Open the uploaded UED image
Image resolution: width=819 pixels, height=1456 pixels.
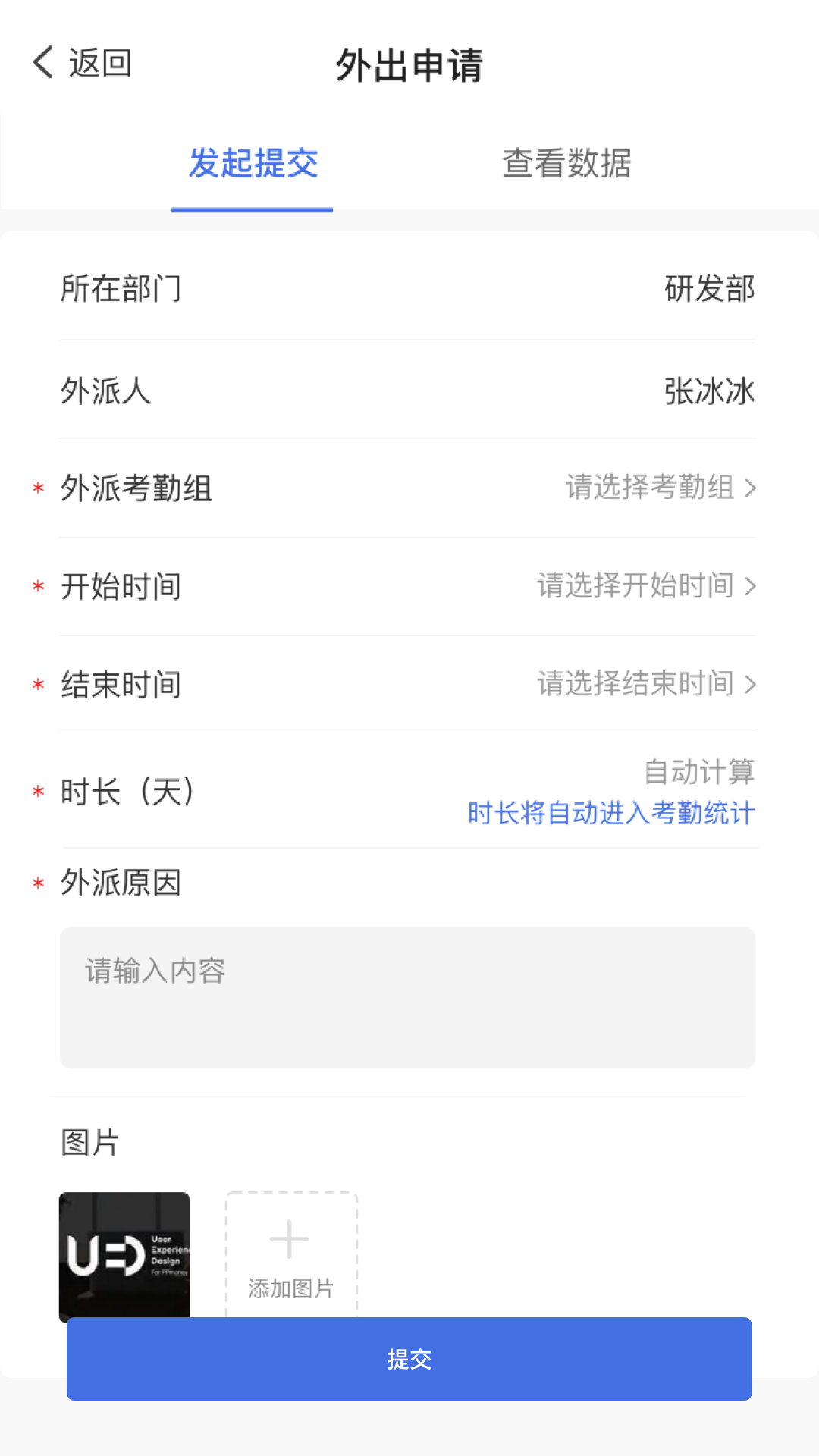click(124, 1254)
